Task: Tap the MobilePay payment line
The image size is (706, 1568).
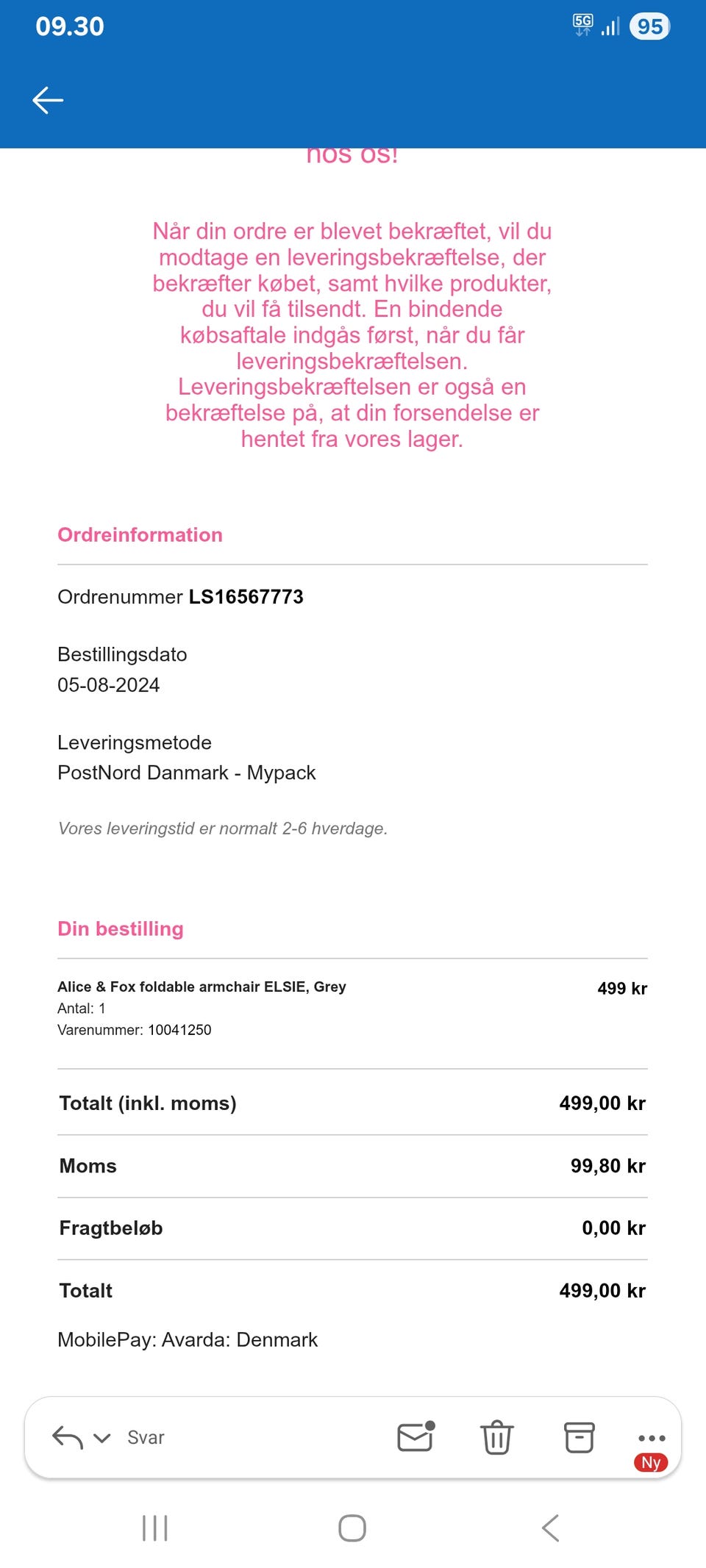Action: tap(188, 1339)
